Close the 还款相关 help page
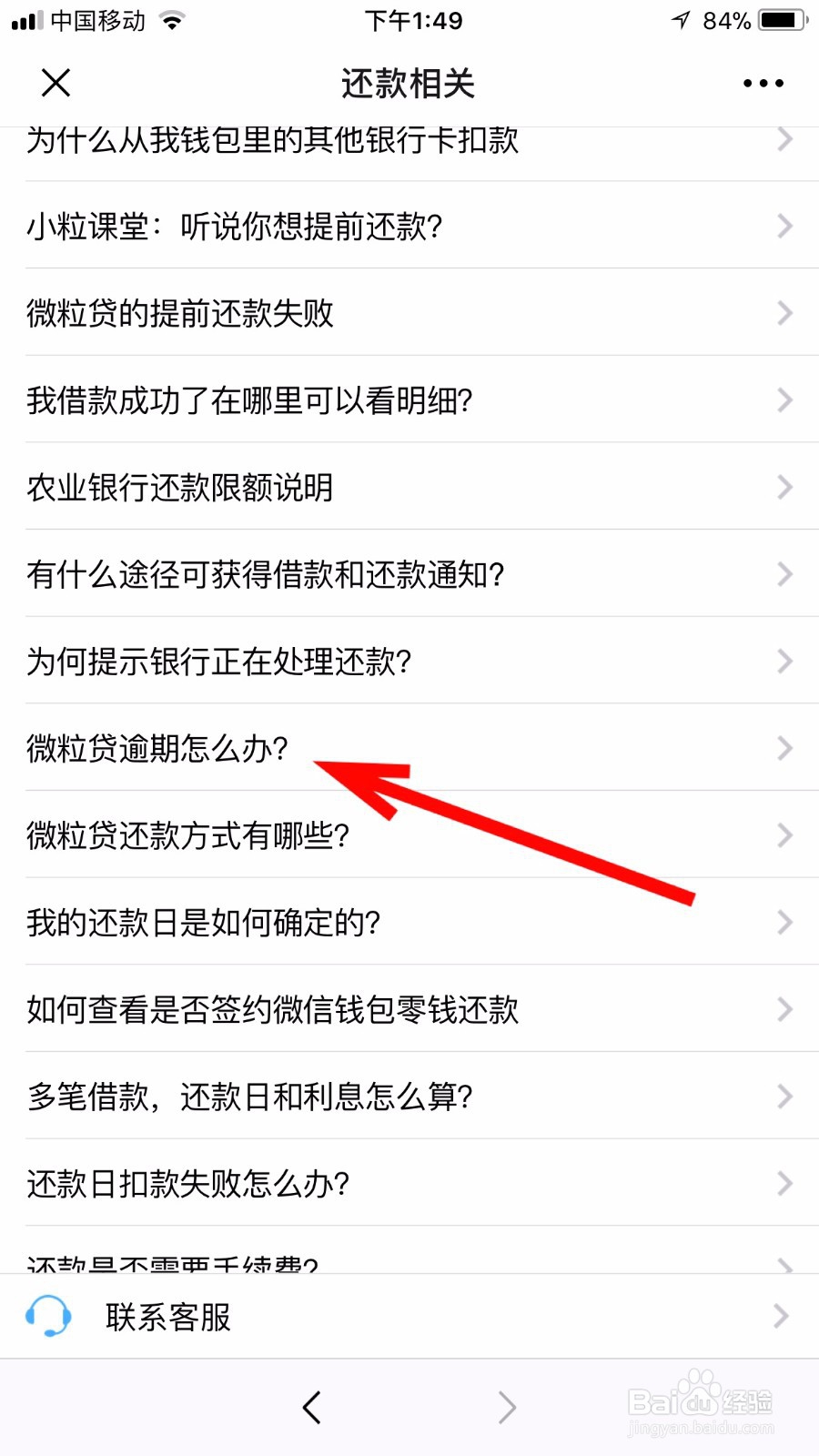Screen dimensions: 819x1456 click(56, 83)
